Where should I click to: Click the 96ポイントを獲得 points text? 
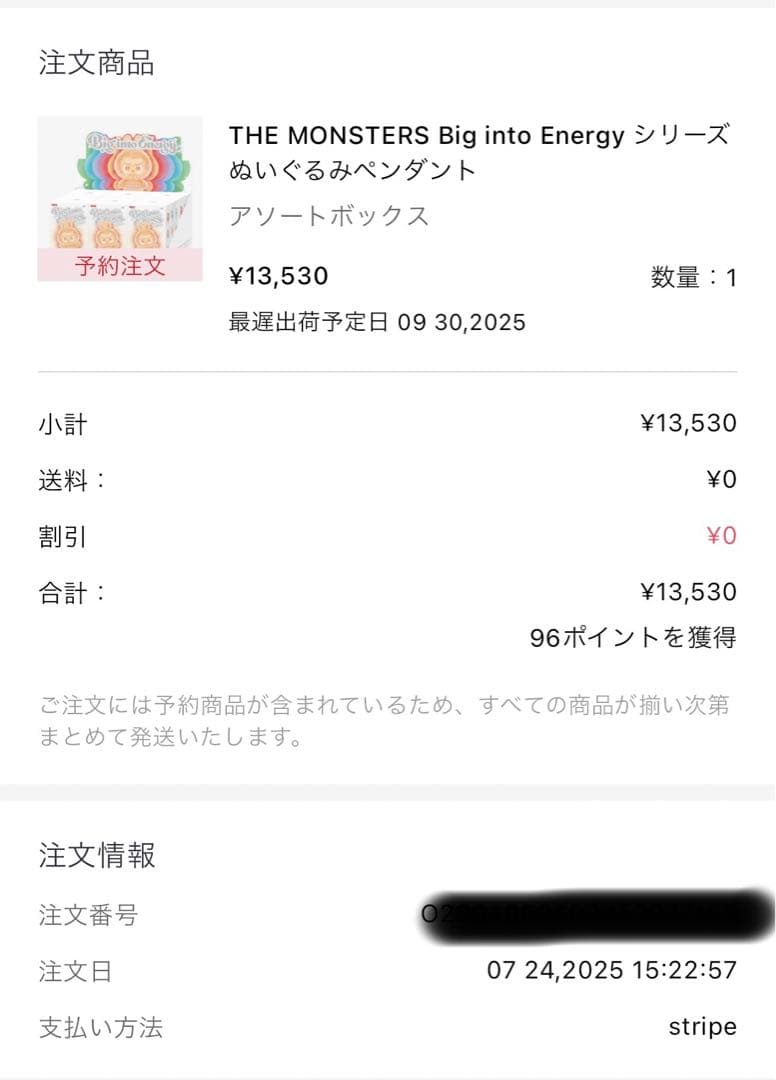632,639
